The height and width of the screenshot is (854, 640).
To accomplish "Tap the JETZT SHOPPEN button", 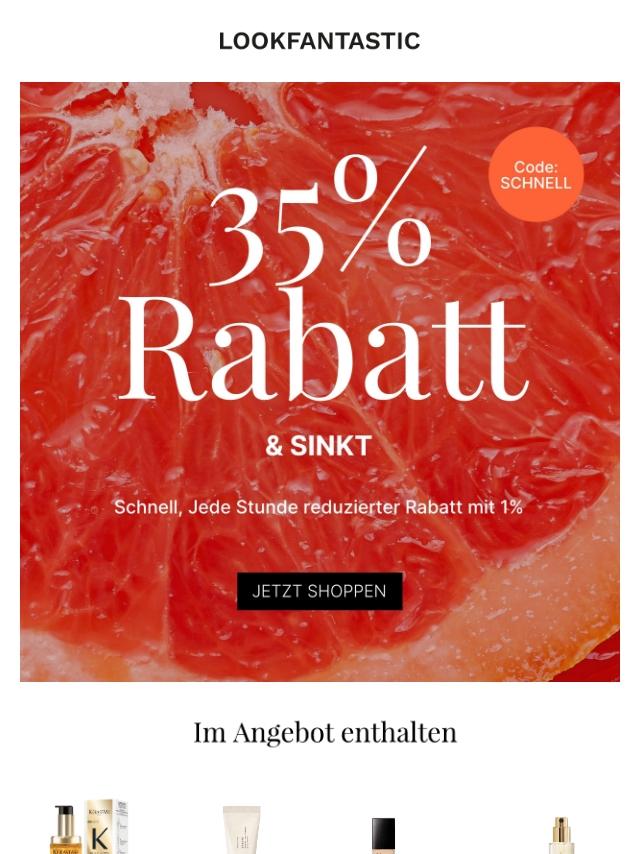I will 319,591.
